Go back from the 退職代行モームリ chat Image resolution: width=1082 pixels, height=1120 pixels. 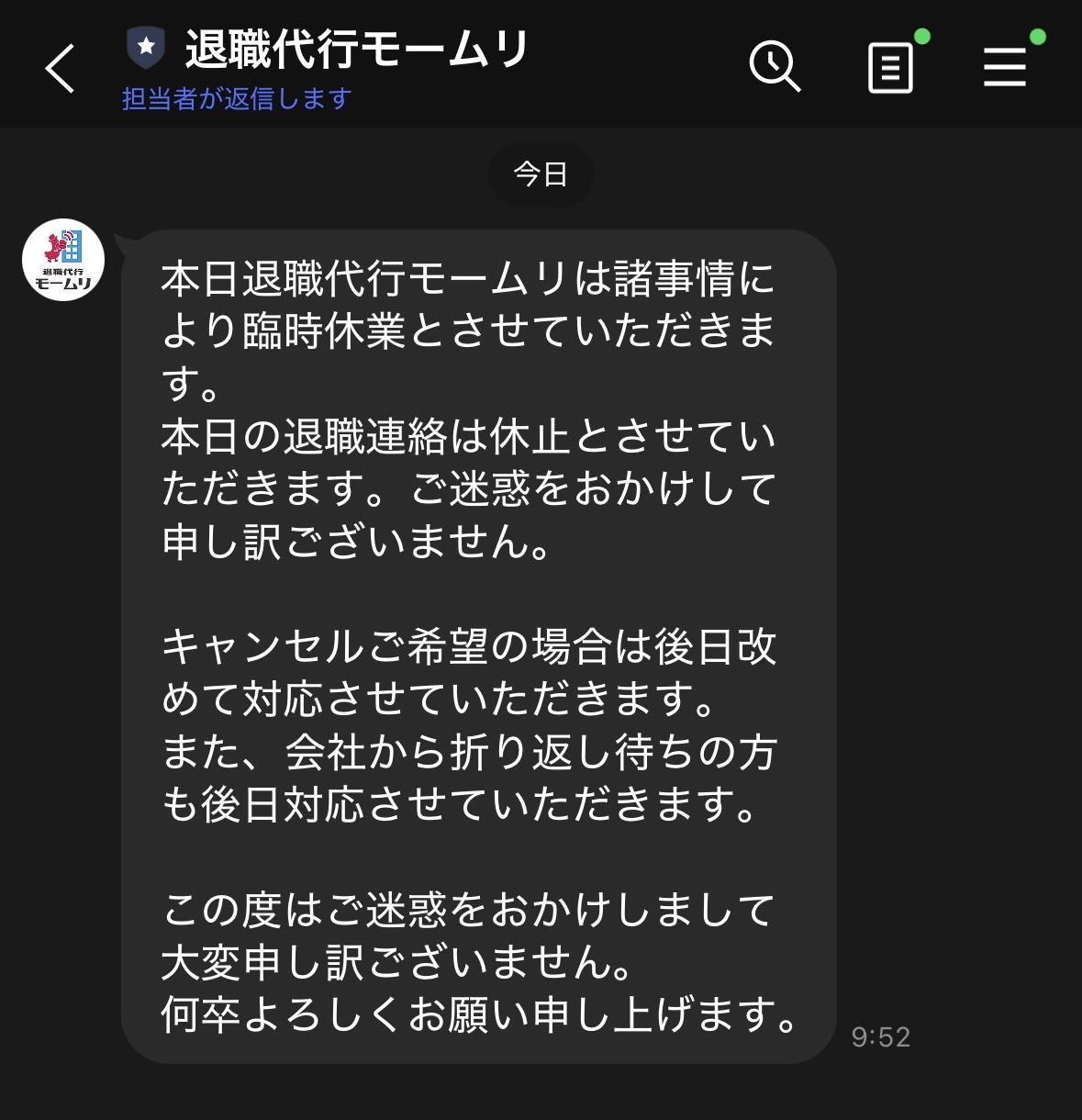[x=61, y=69]
